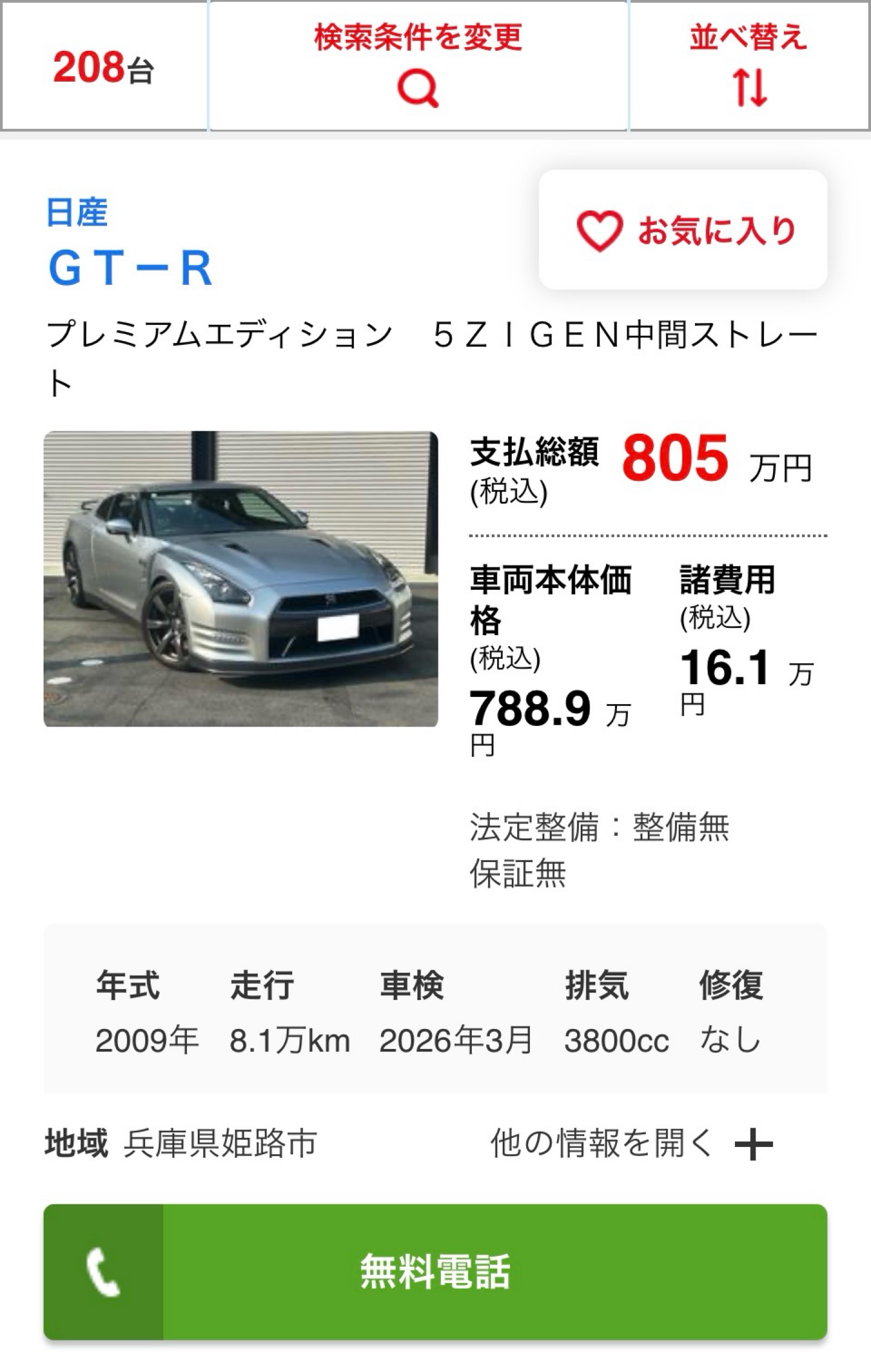Open the 並べ替え sort options

(749, 65)
